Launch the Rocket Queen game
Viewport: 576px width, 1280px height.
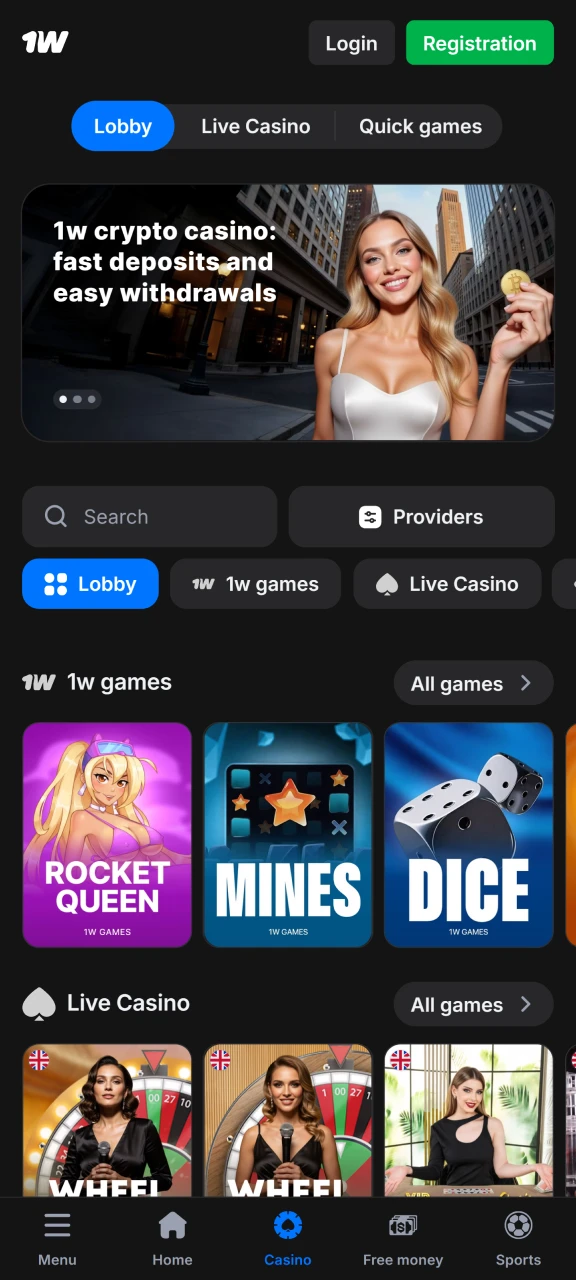pos(107,835)
